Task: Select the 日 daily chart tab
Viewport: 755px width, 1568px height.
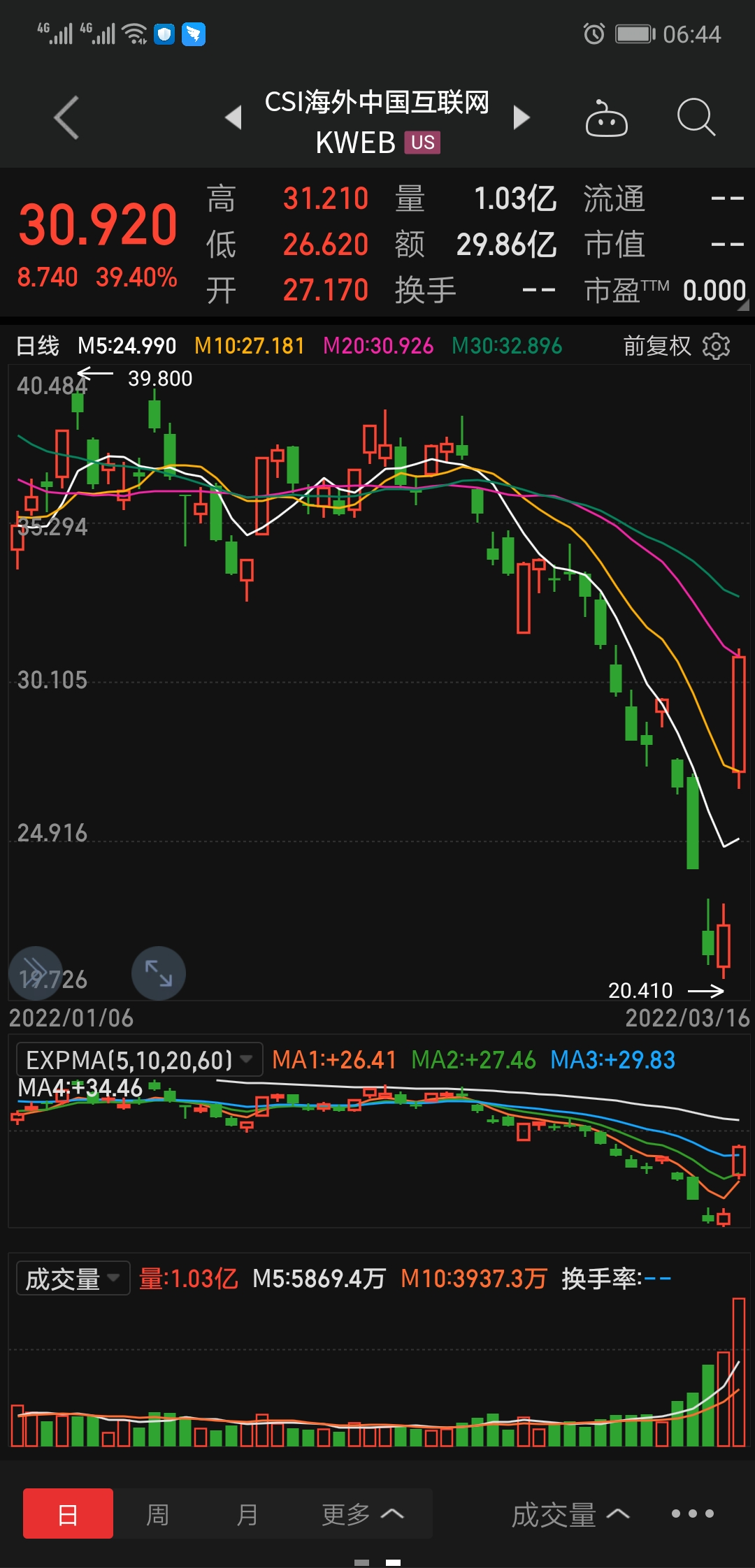Action: 68,1513
